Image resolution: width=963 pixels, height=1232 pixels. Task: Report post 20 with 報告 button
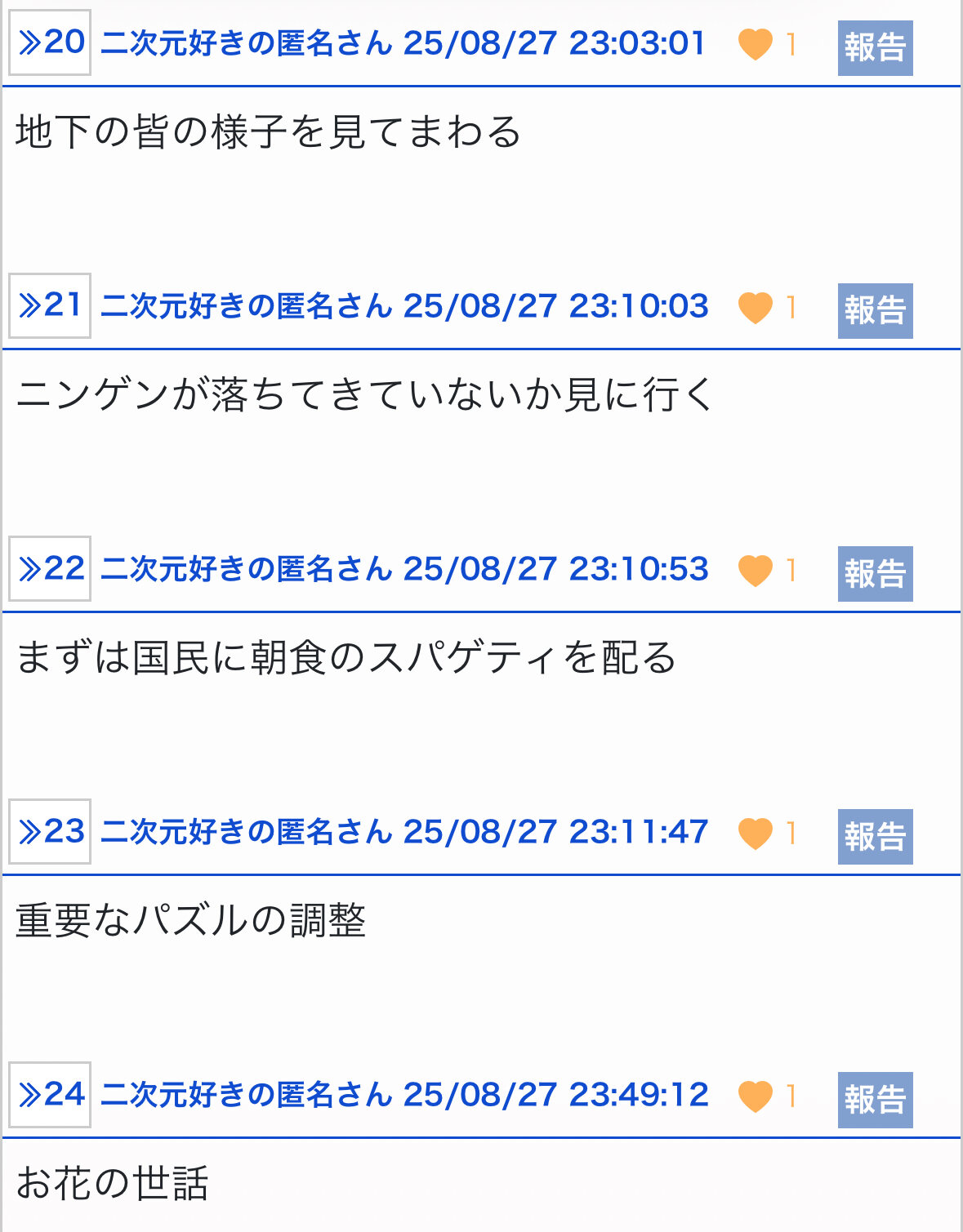(875, 48)
